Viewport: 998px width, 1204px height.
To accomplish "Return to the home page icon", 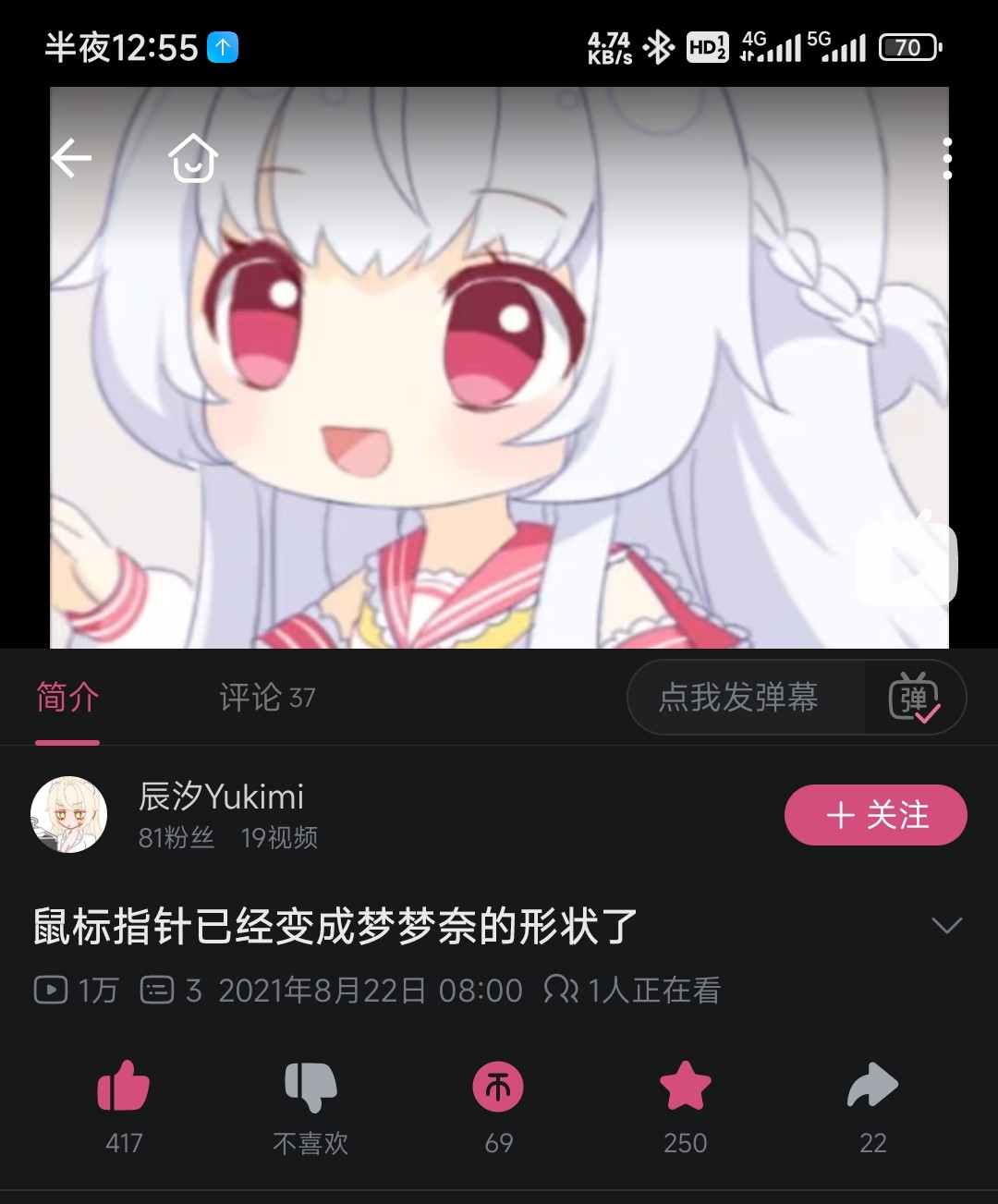I will click(x=193, y=158).
